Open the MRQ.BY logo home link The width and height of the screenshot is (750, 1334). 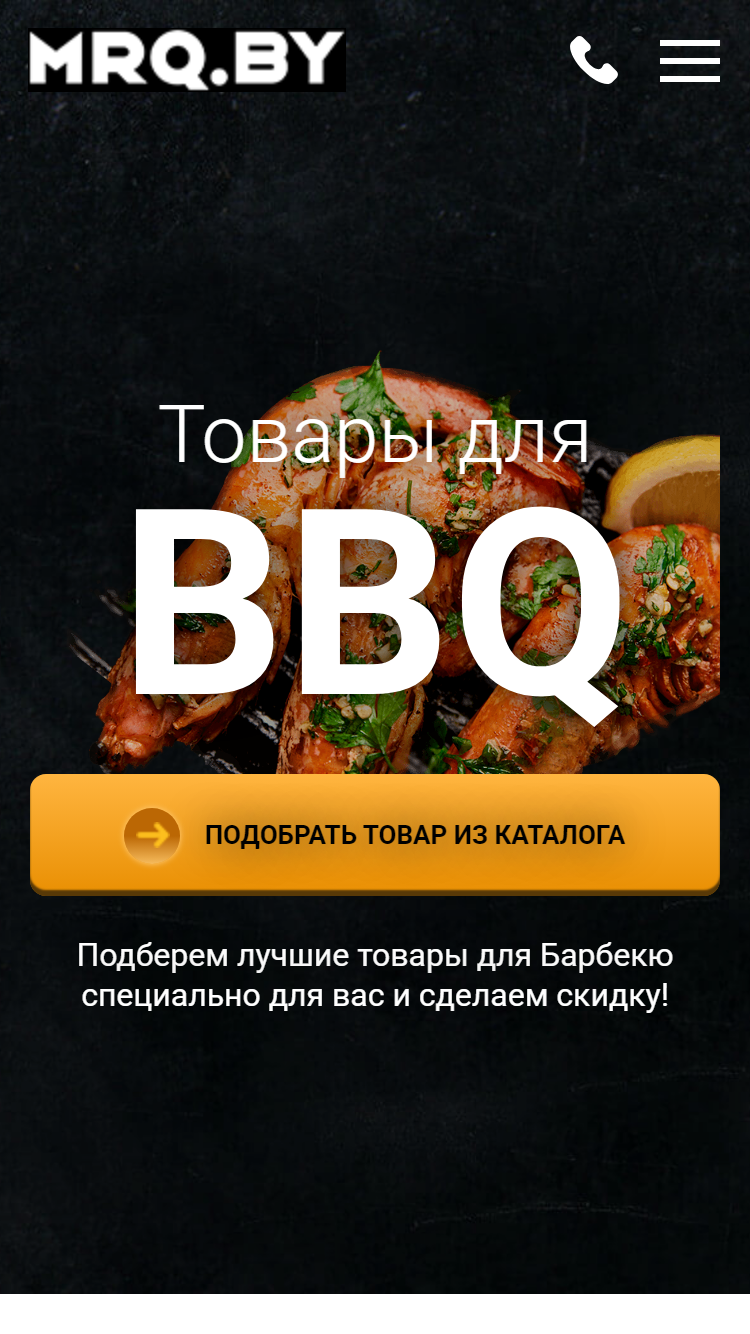[187, 61]
